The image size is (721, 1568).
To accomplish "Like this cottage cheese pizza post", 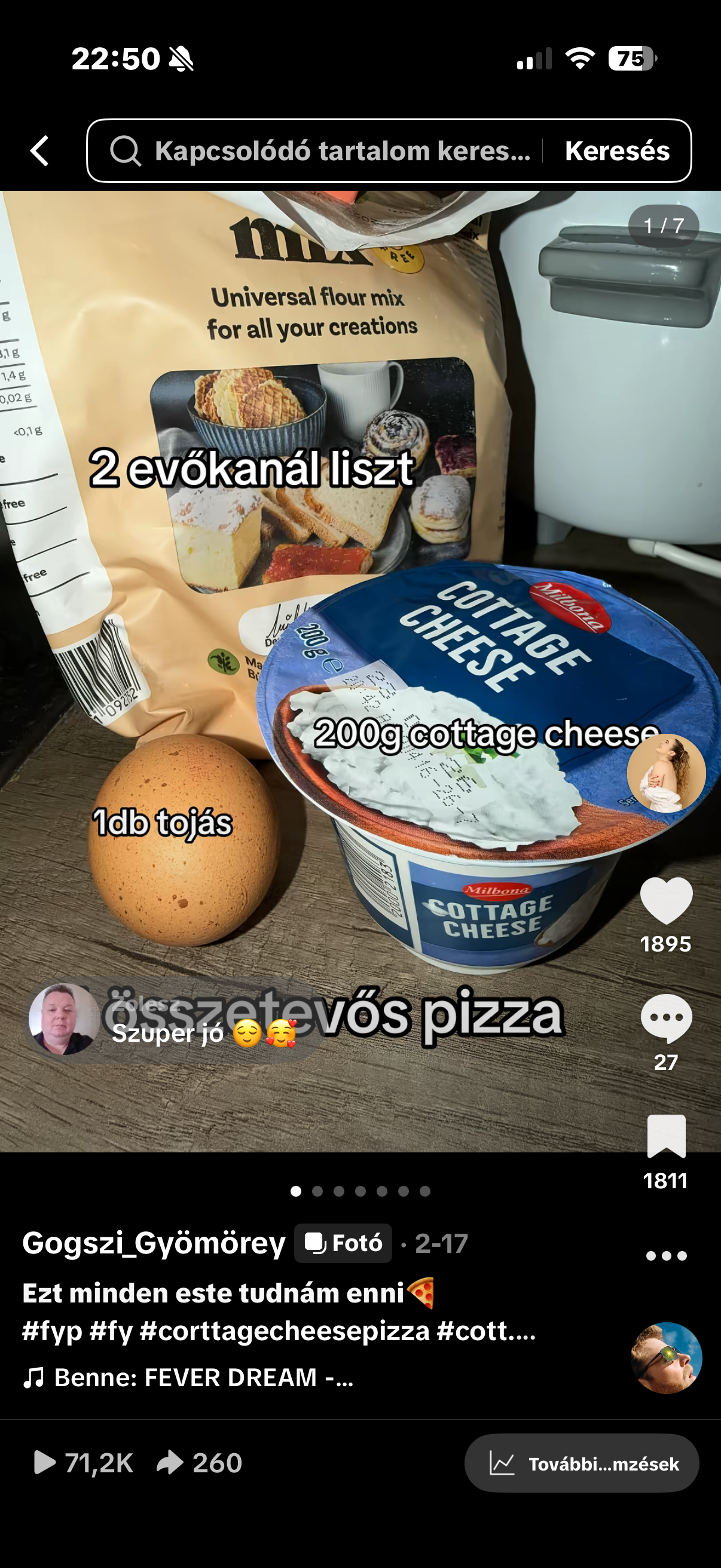I will tap(665, 901).
